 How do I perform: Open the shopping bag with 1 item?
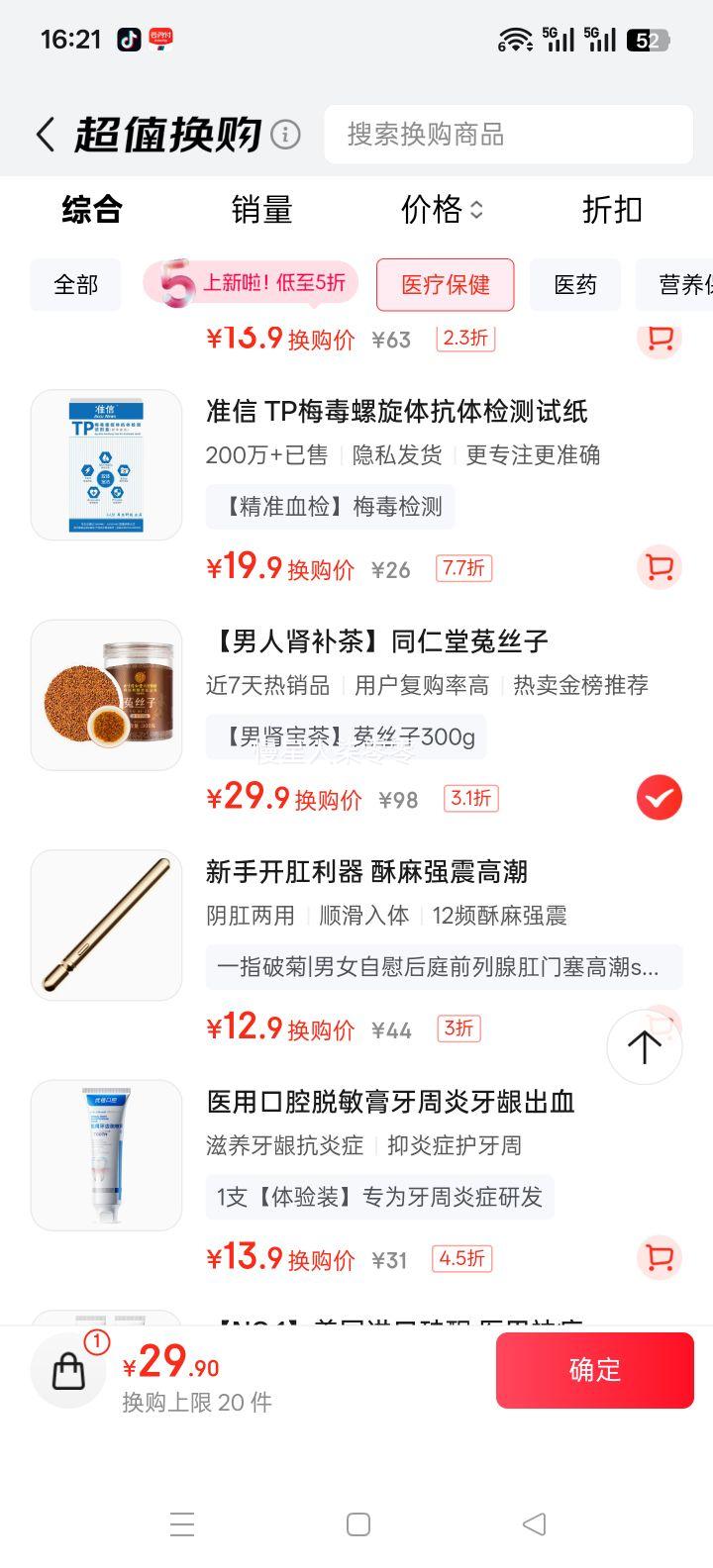pos(68,1371)
